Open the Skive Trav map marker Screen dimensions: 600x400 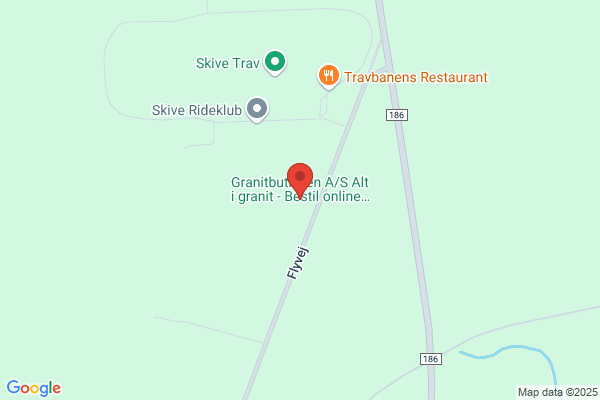[x=275, y=62]
